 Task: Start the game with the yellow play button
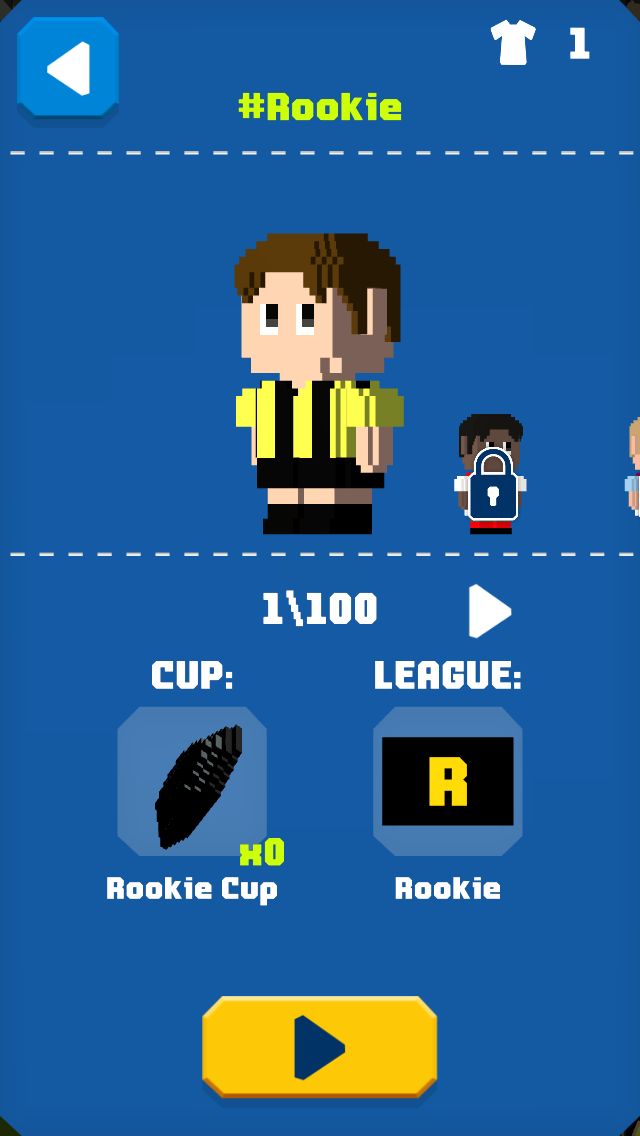tap(320, 1047)
